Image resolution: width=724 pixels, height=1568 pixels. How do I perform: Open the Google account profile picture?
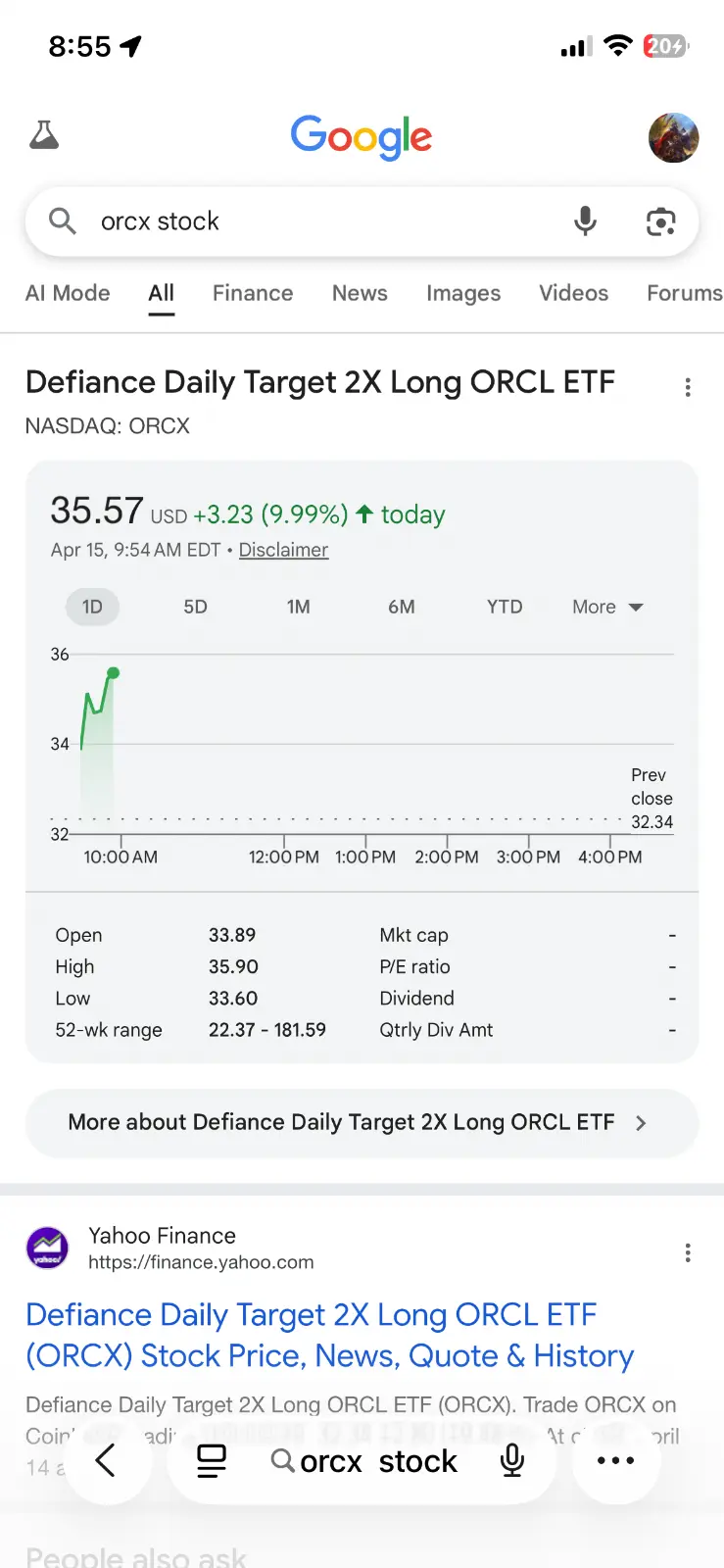pos(673,137)
